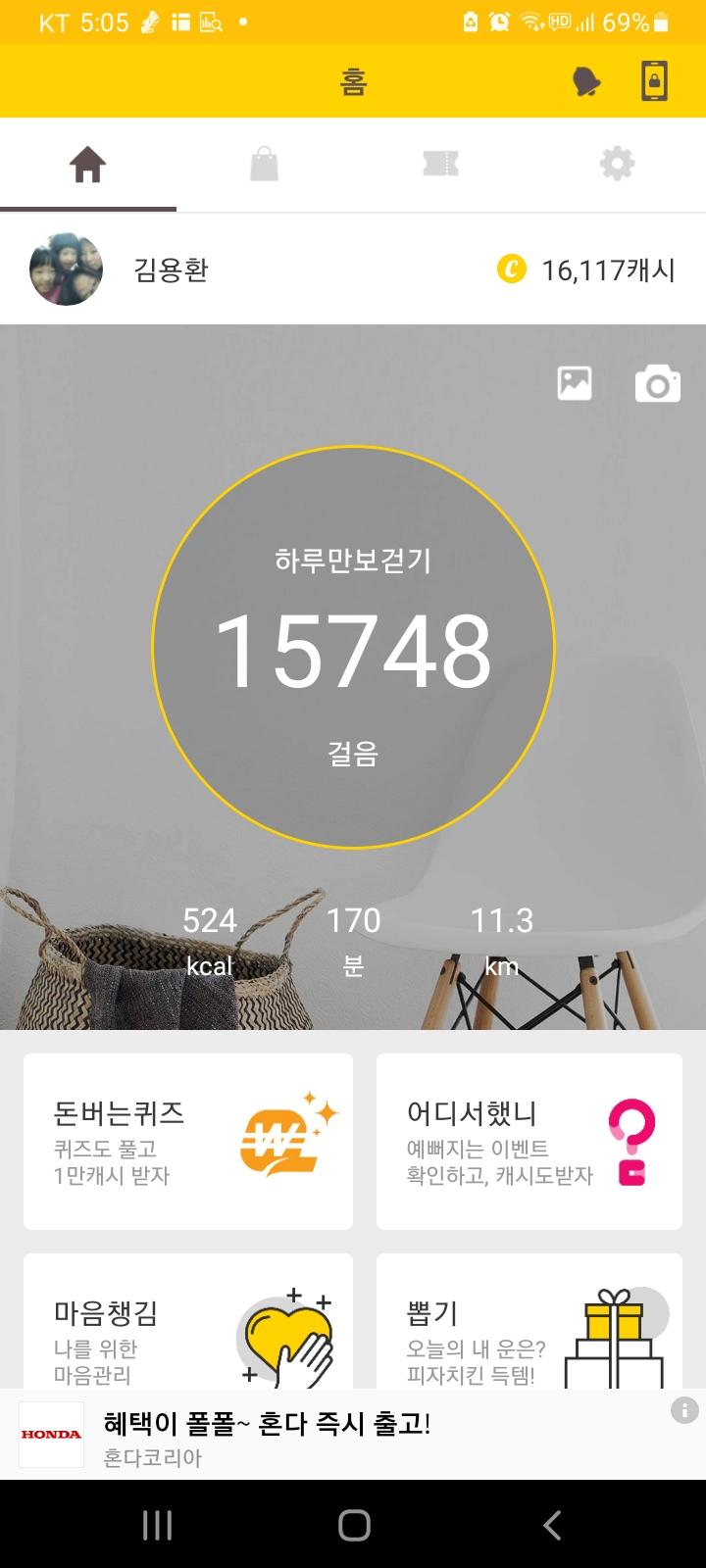This screenshot has width=706, height=1568.
Task: Open the notifications bell
Action: [586, 82]
